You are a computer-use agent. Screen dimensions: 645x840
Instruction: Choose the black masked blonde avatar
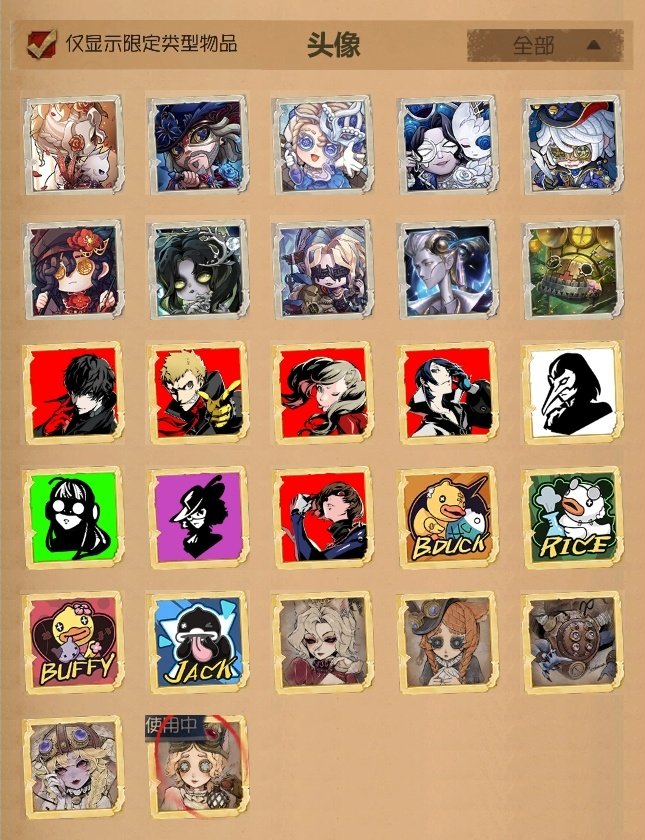[x=322, y=268]
